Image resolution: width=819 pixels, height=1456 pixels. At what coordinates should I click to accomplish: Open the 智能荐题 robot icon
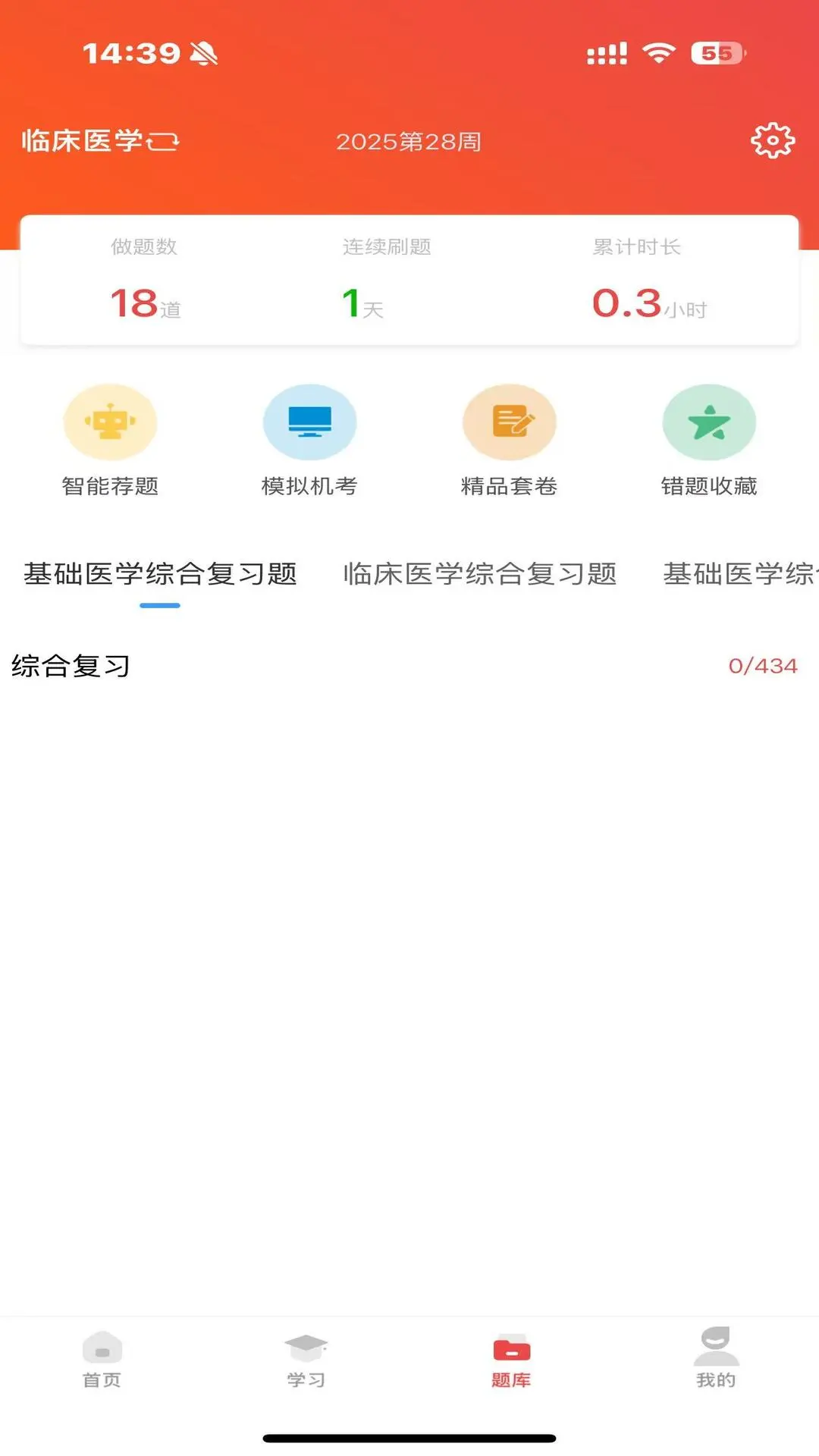(111, 422)
